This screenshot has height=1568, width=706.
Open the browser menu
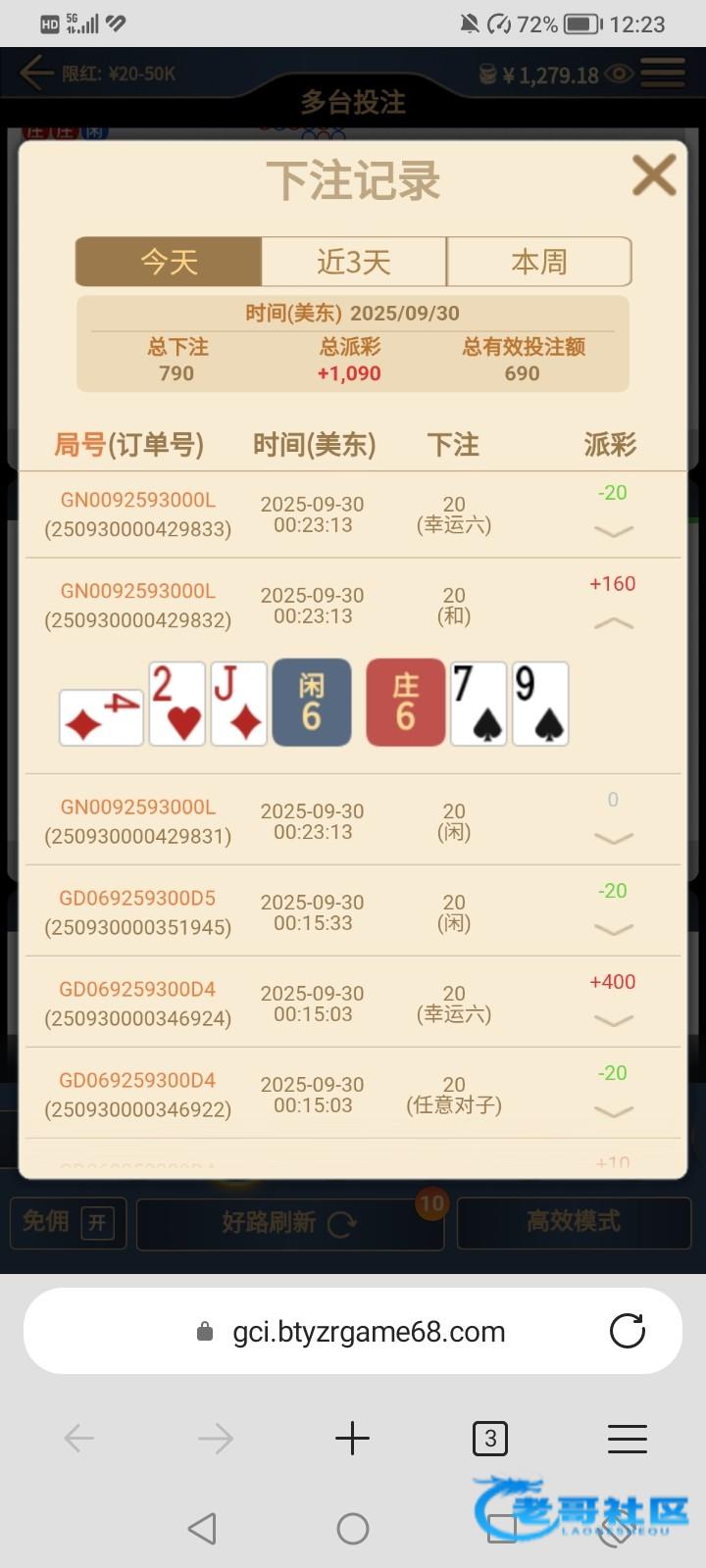(628, 1439)
